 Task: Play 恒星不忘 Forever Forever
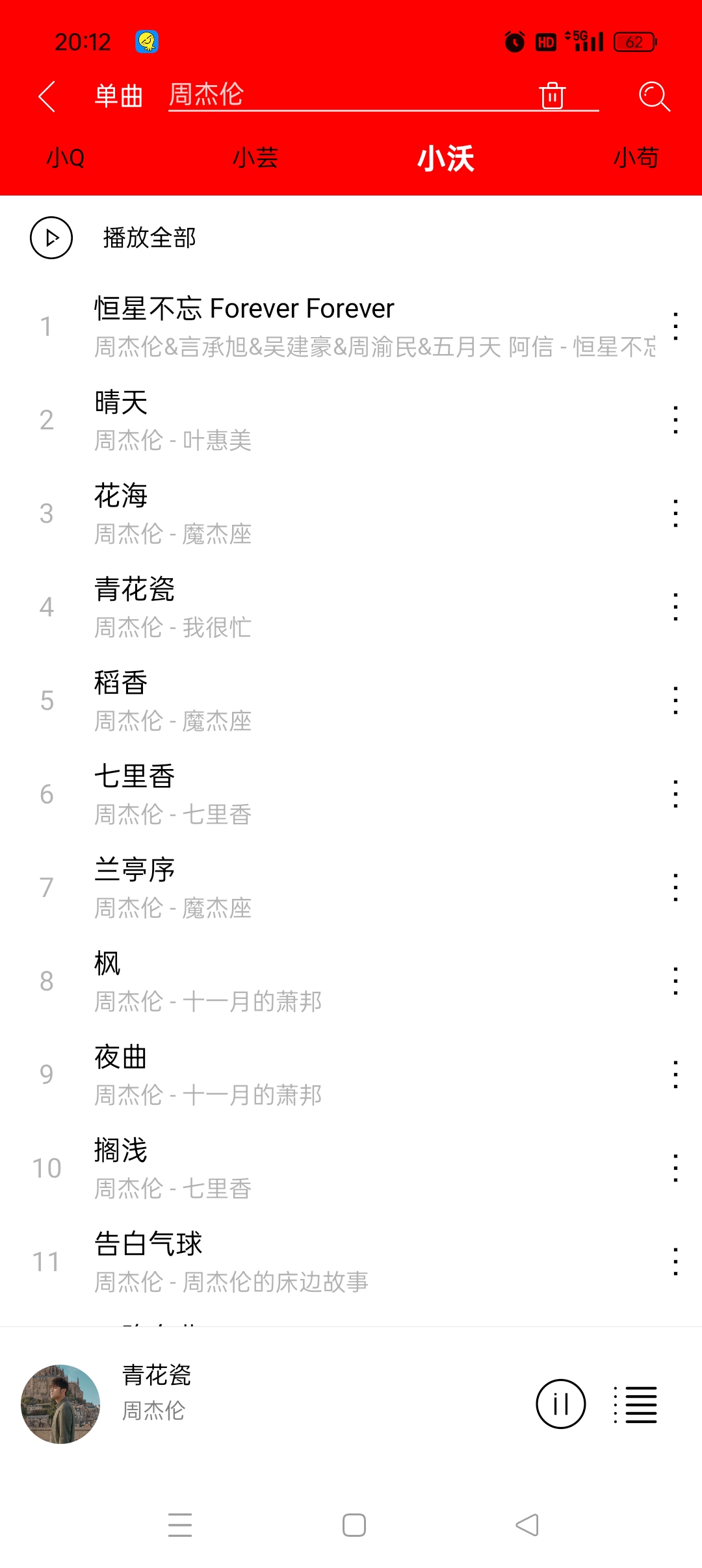[x=325, y=326]
